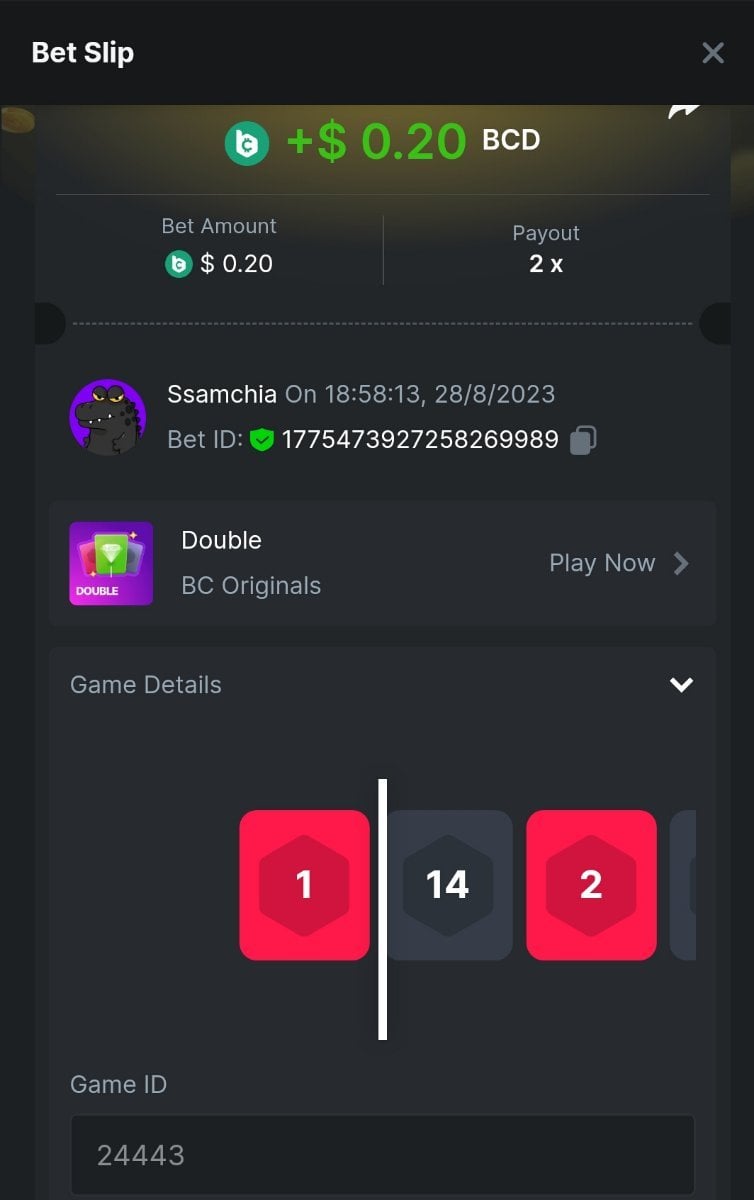
Task: Tap Play Now for Double
Action: (619, 563)
